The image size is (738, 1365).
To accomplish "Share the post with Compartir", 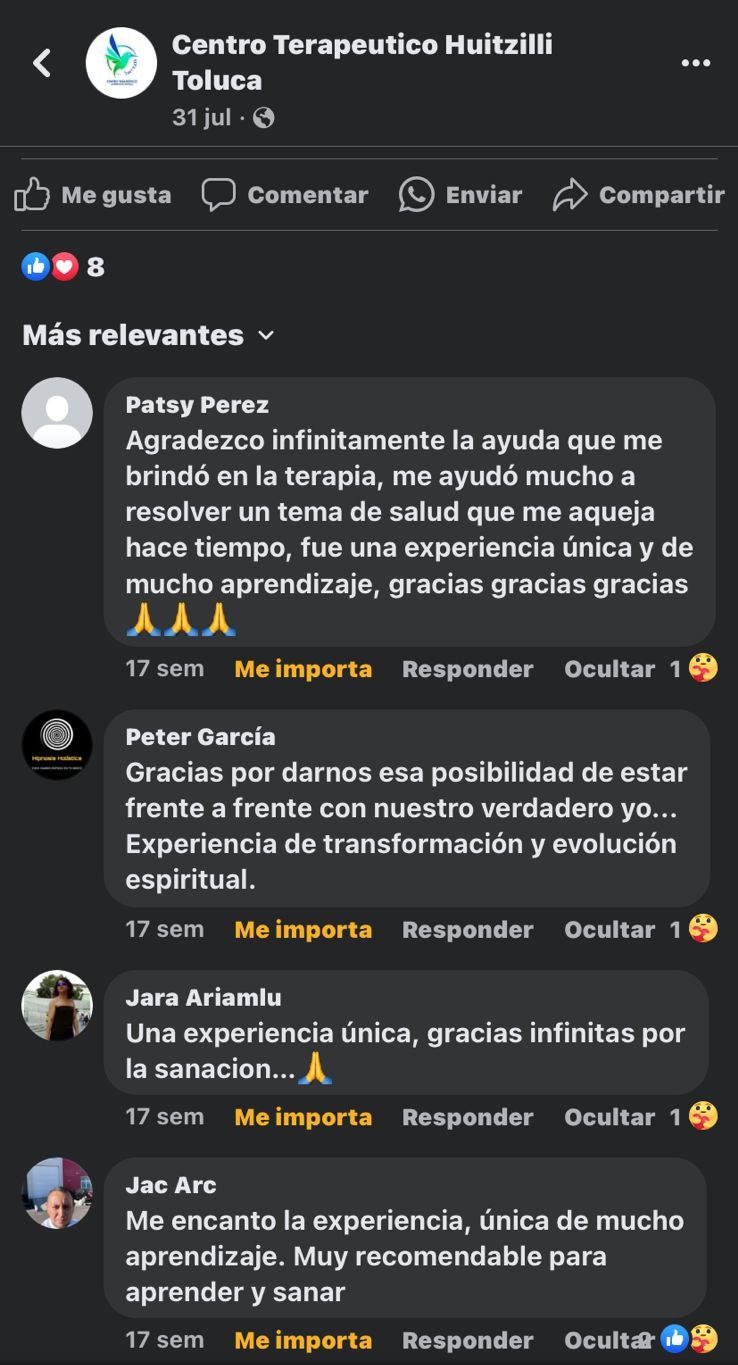I will (638, 195).
